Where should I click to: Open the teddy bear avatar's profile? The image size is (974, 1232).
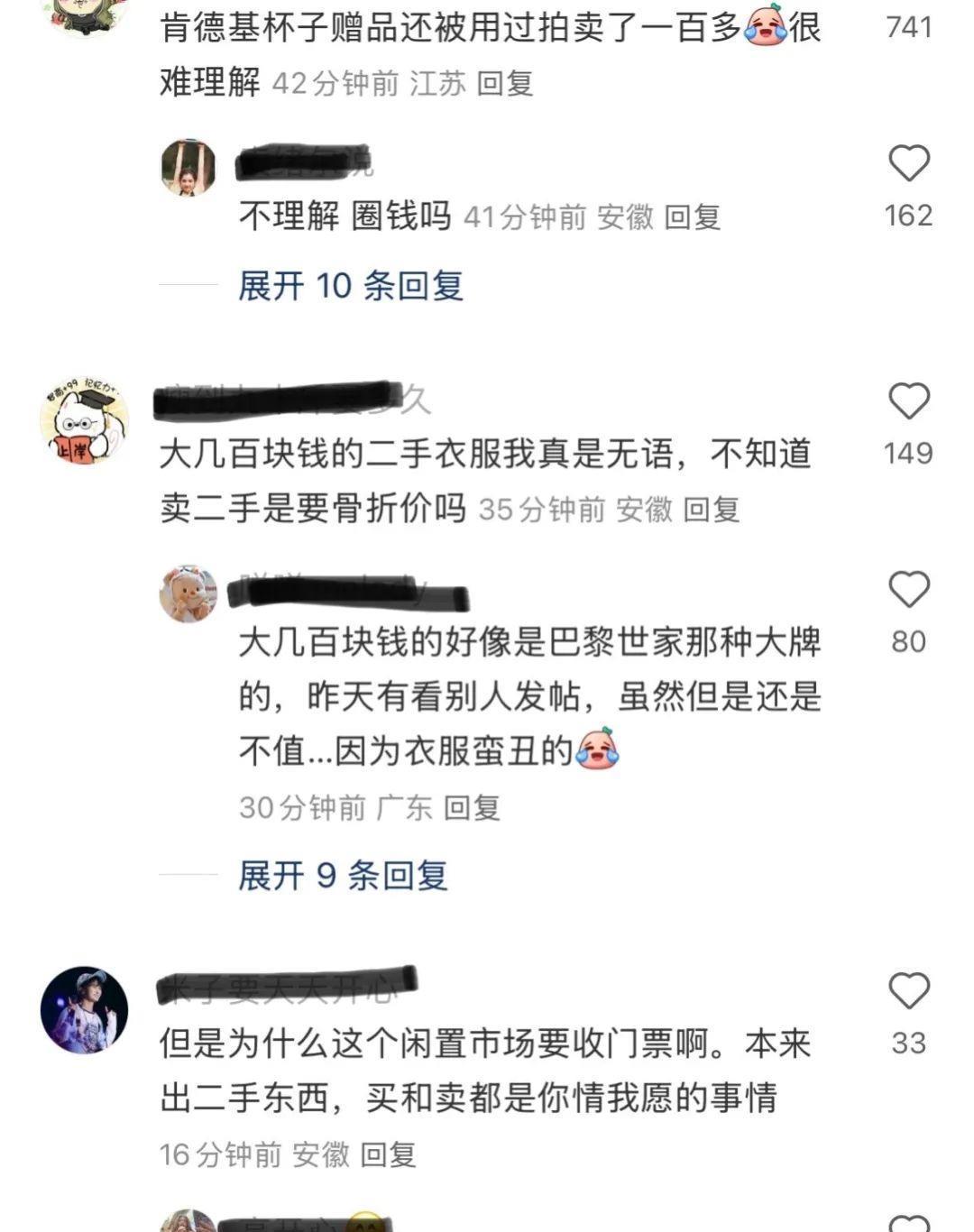188,593
